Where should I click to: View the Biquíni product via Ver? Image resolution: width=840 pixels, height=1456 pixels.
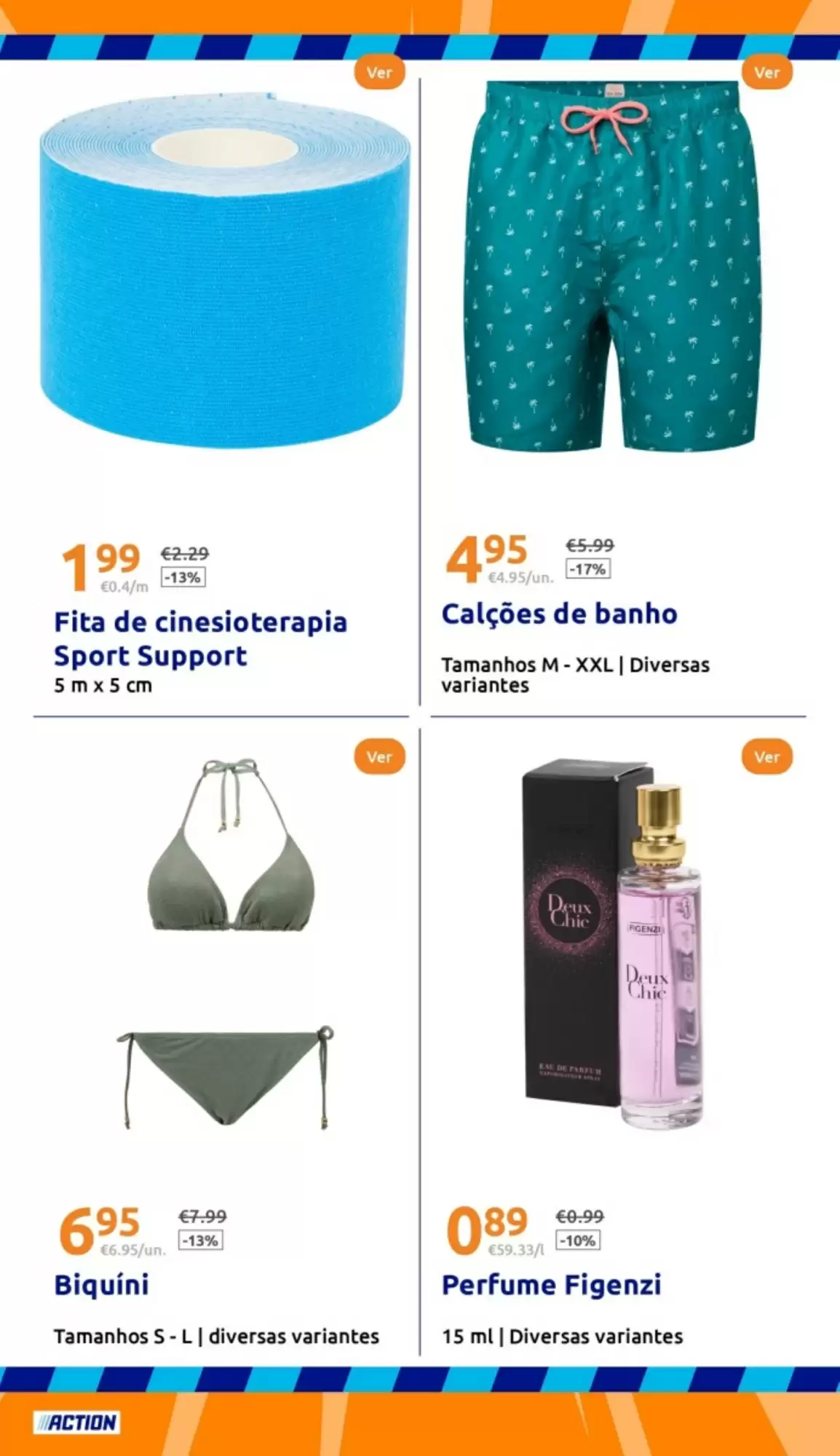(379, 757)
